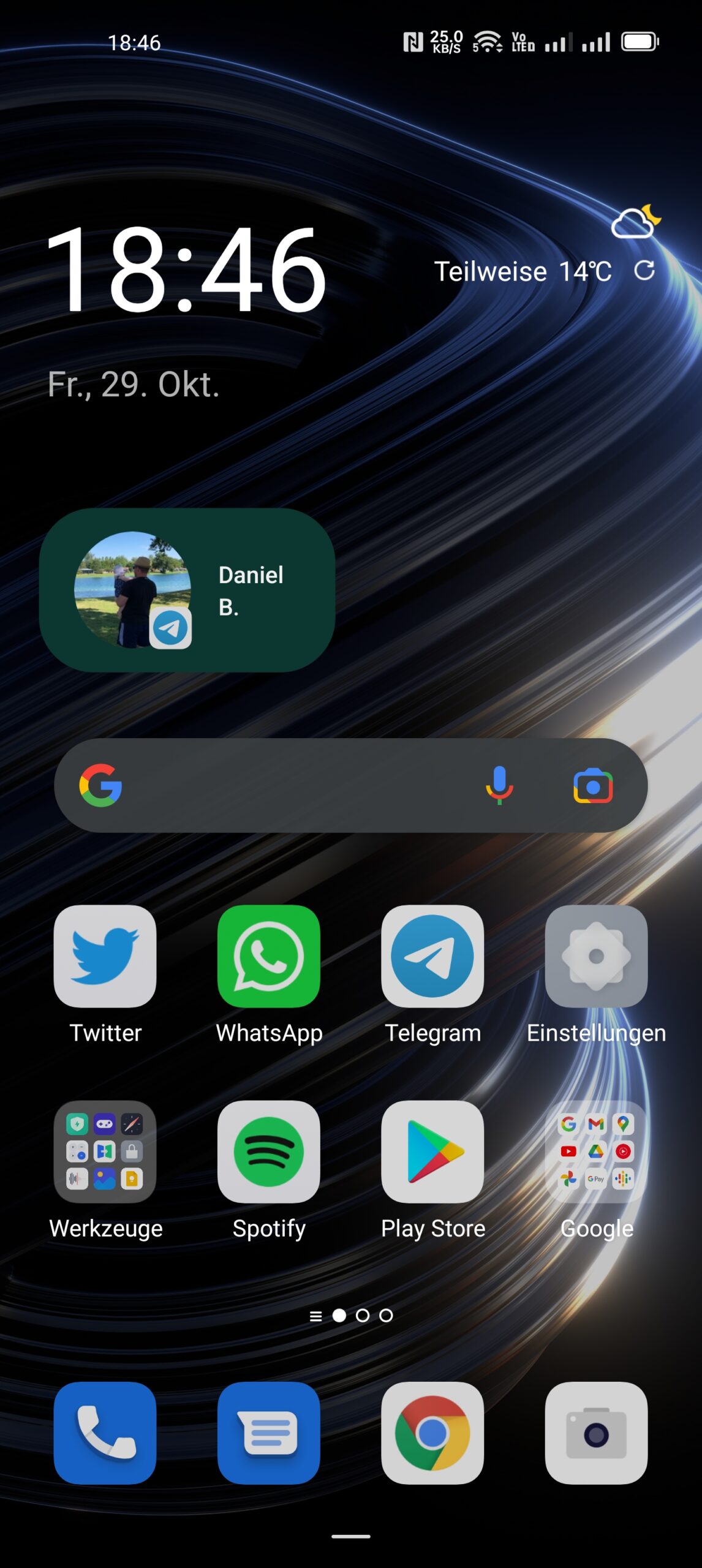Screen dimensions: 702x1568
Task: Open the Messages app in dock
Action: 269,1433
